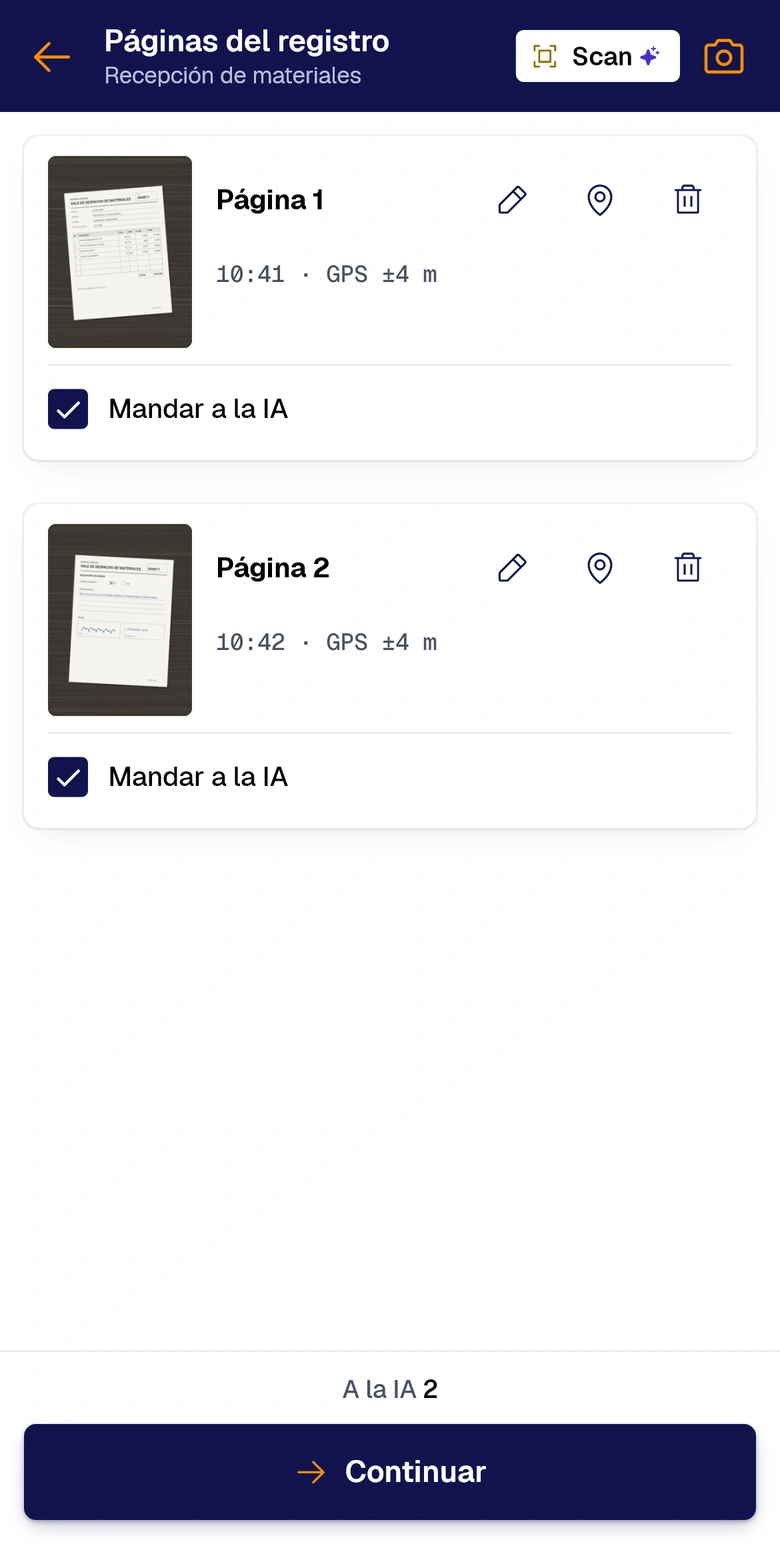Edit Página 1 with the pencil icon

tap(512, 200)
